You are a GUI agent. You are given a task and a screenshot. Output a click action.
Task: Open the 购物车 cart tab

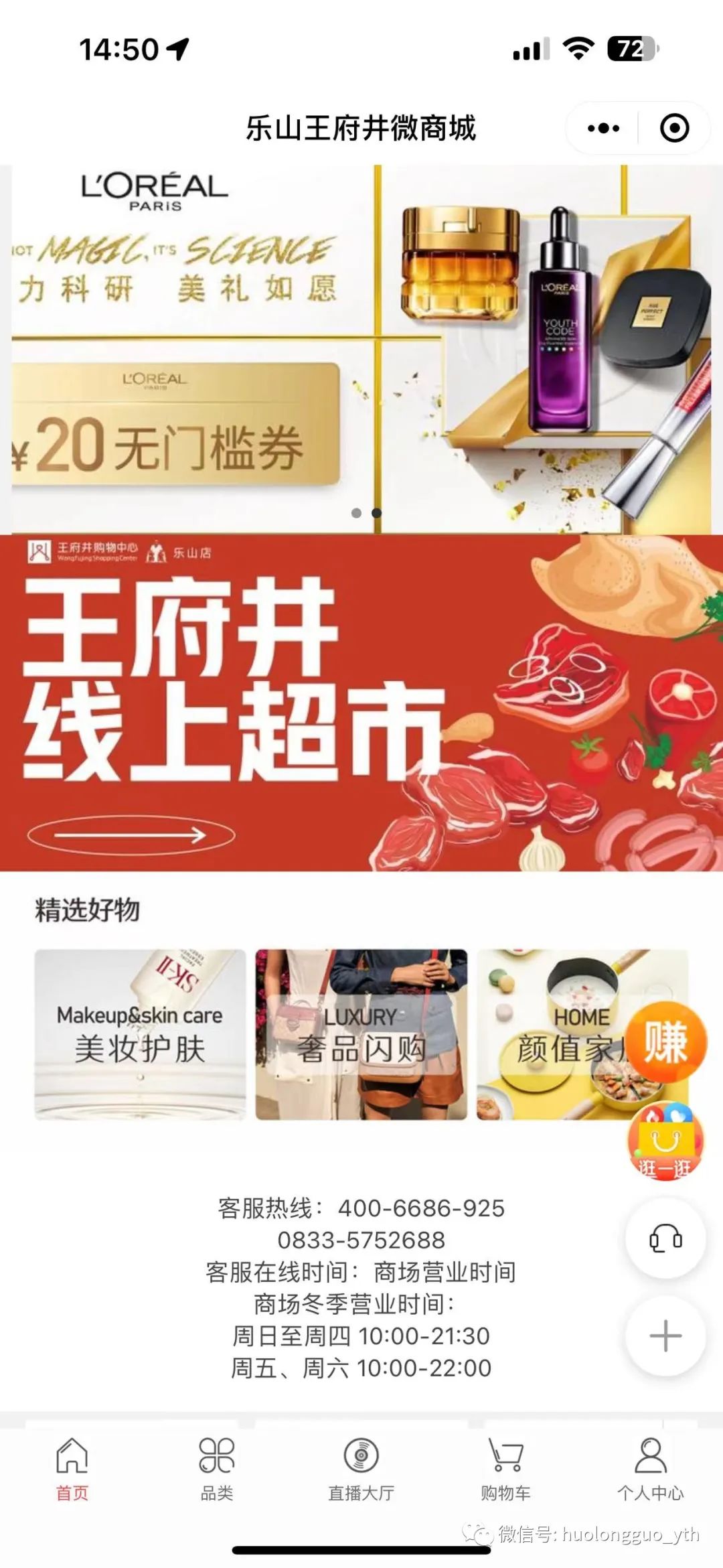coord(505,1467)
